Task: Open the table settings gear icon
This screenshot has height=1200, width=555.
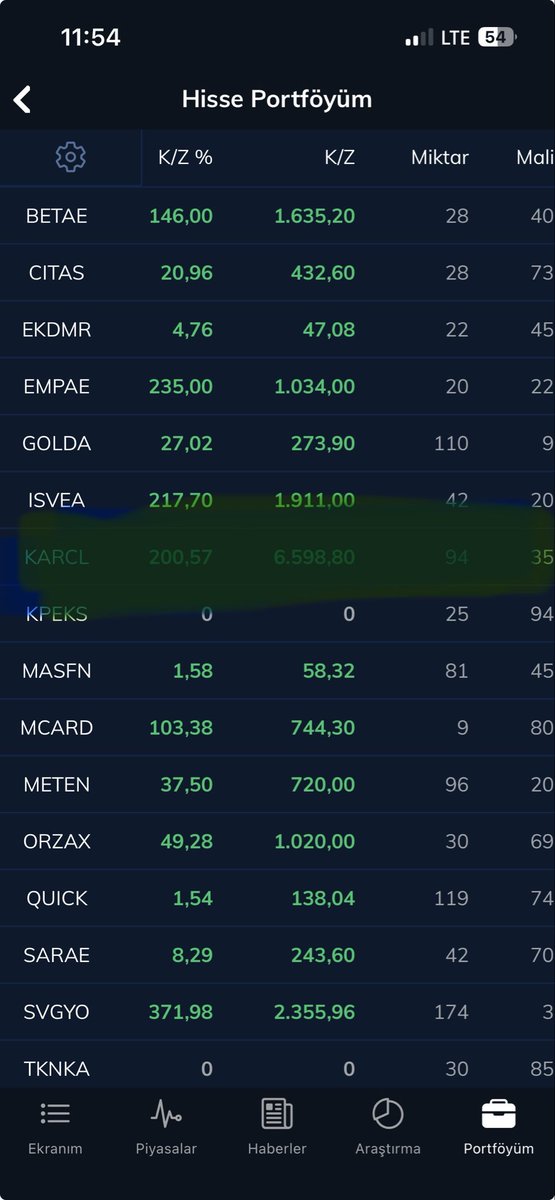Action: [70, 157]
